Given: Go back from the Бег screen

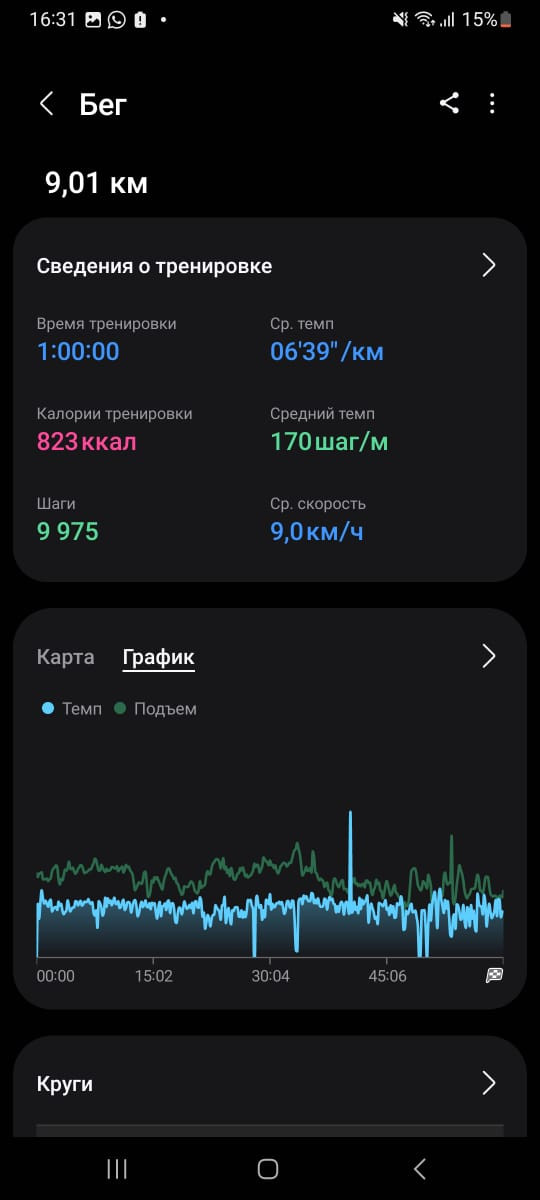Looking at the screenshot, I should pyautogui.click(x=46, y=104).
